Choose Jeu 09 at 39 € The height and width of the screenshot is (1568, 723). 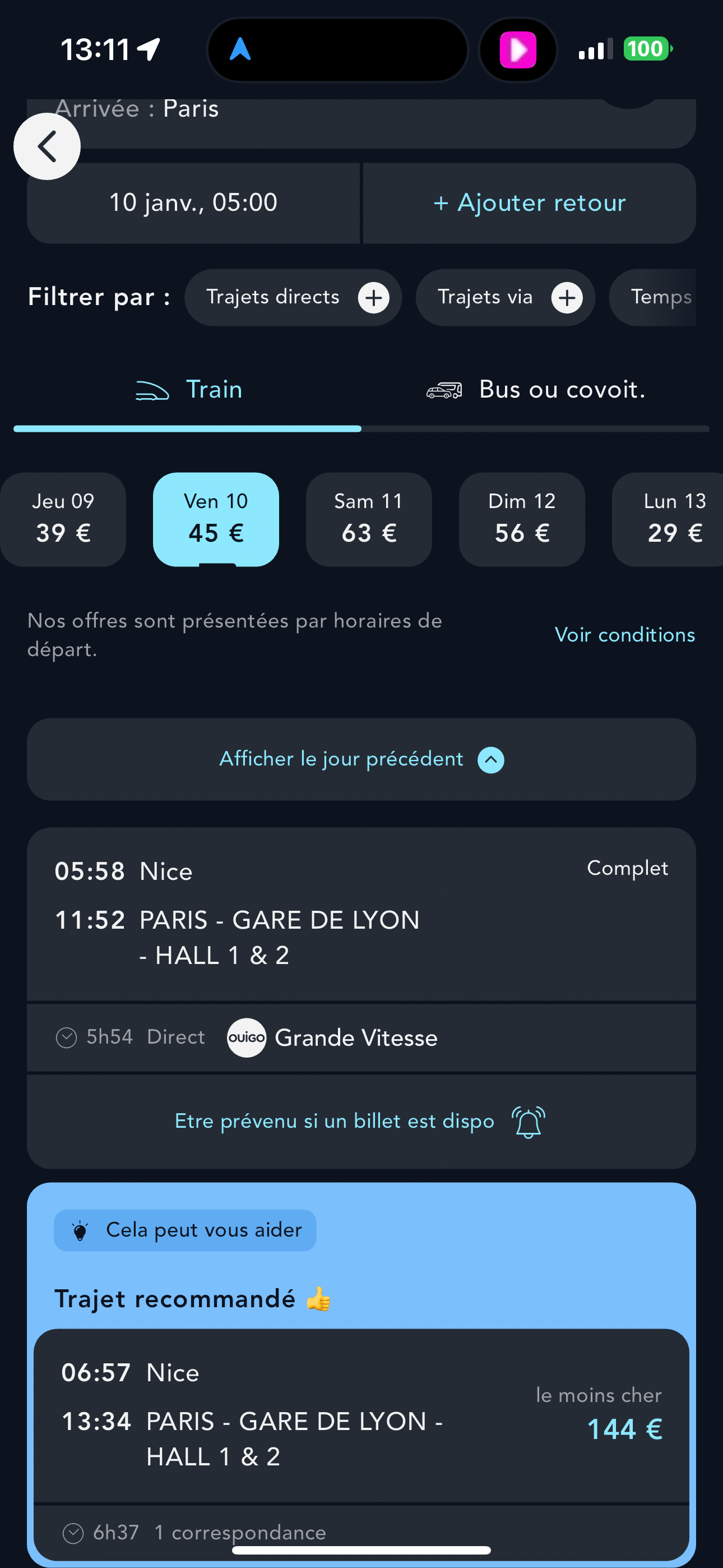63,519
